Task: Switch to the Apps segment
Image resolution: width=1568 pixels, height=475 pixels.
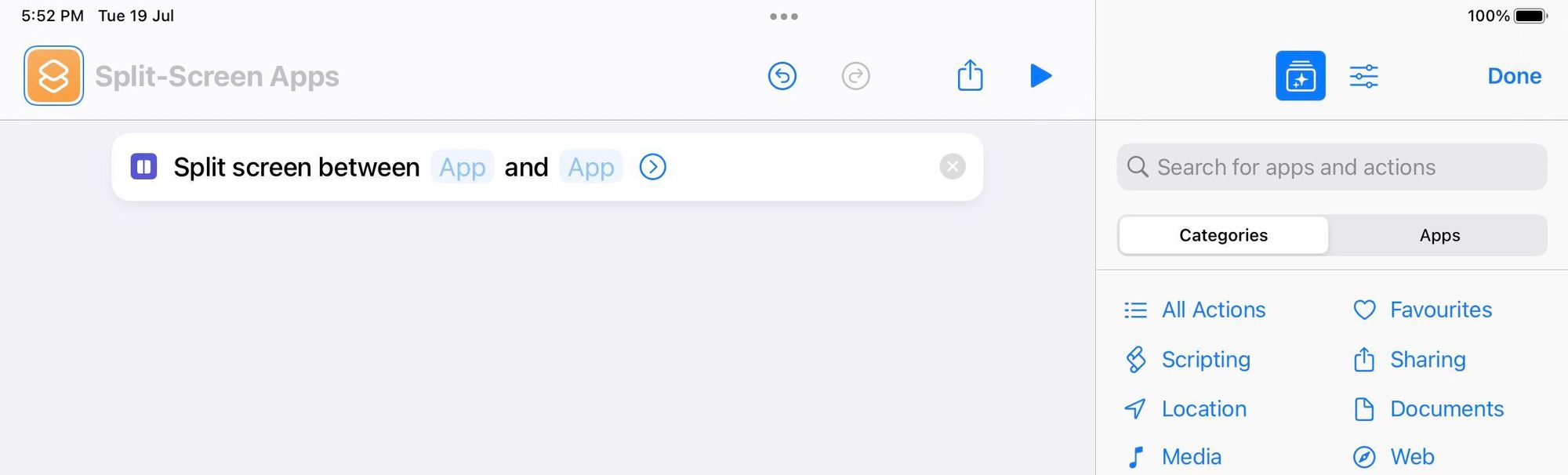Action: click(1439, 235)
